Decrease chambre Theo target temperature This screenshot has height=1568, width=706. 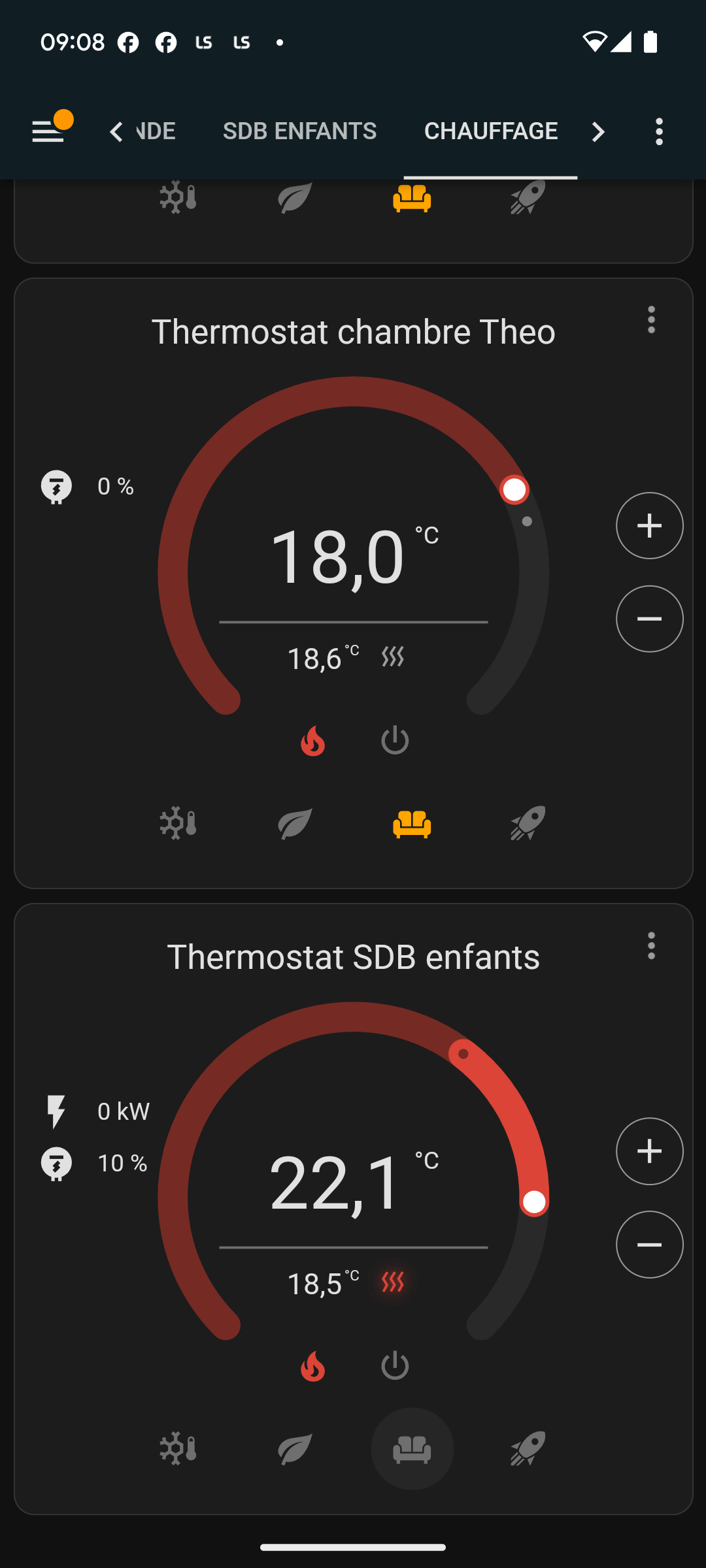click(650, 619)
